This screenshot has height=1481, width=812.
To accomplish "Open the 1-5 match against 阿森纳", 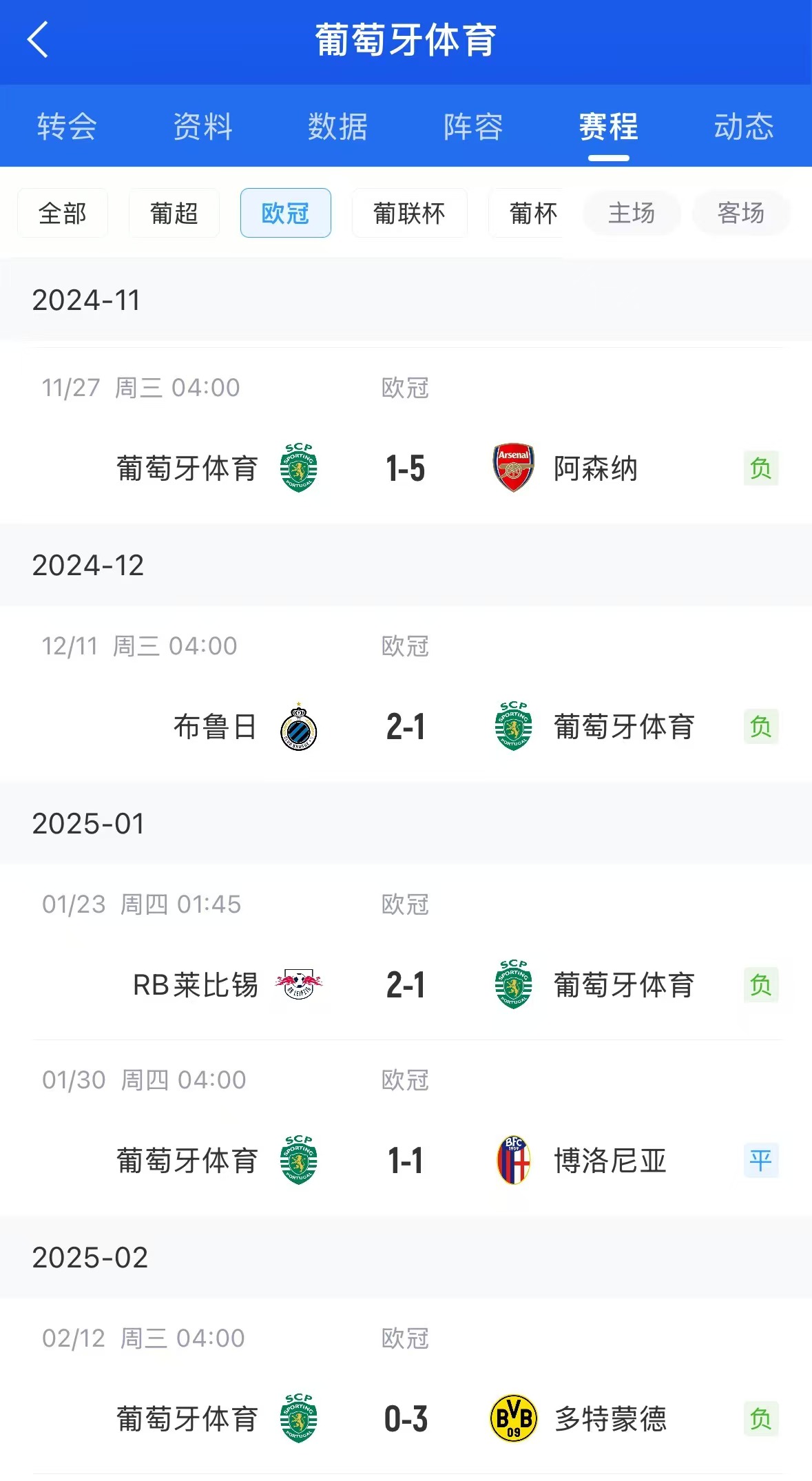I will pyautogui.click(x=406, y=468).
